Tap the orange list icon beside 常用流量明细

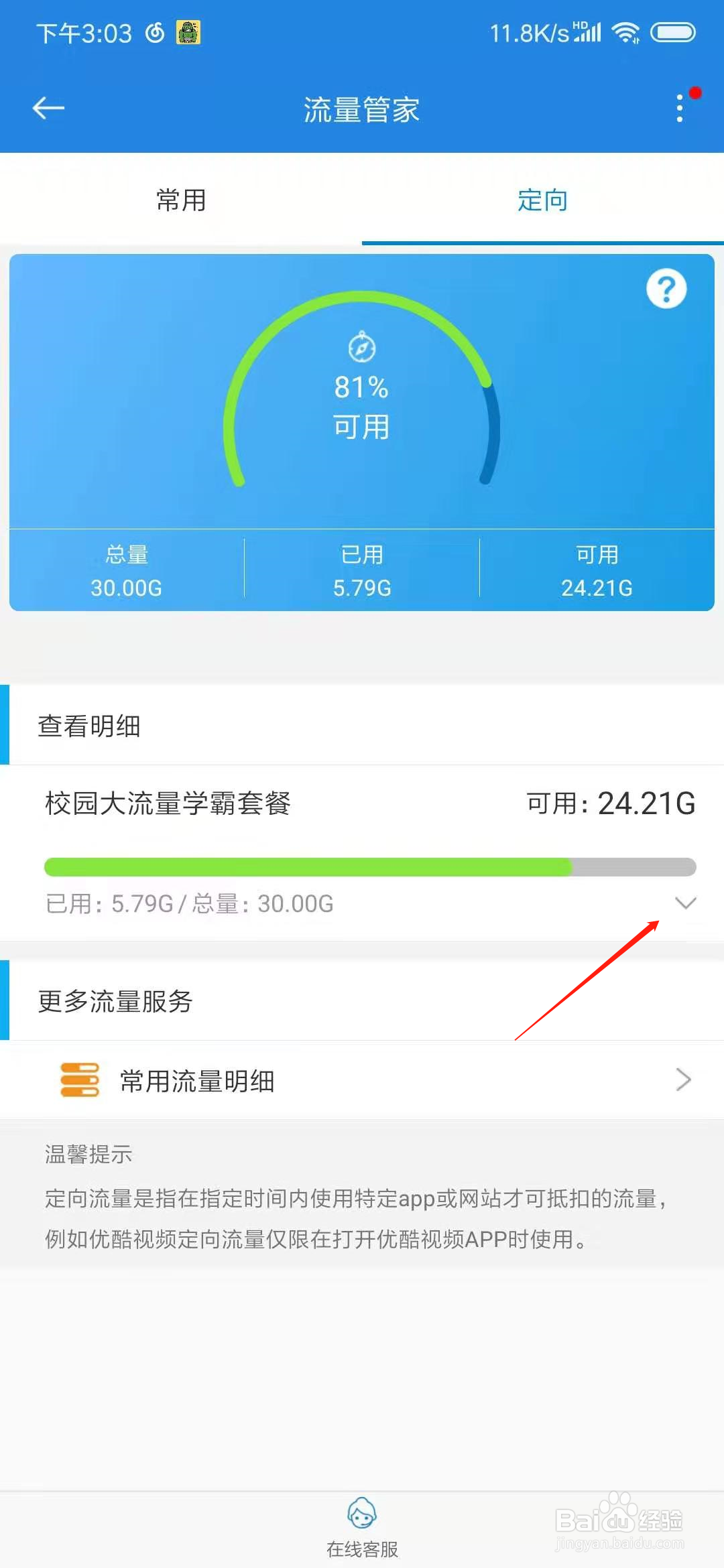point(78,1080)
